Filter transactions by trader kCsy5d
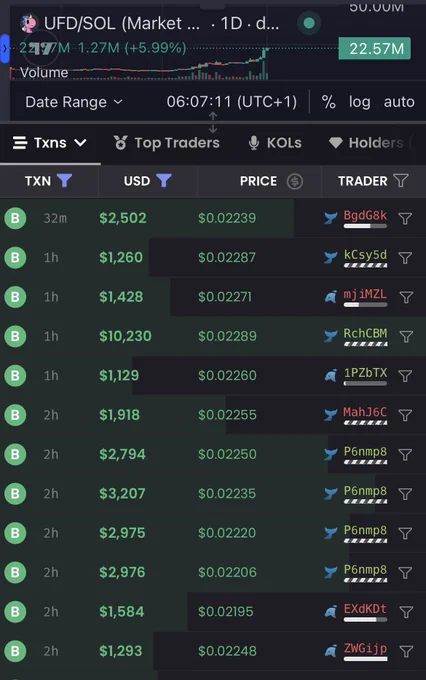 pyautogui.click(x=405, y=258)
